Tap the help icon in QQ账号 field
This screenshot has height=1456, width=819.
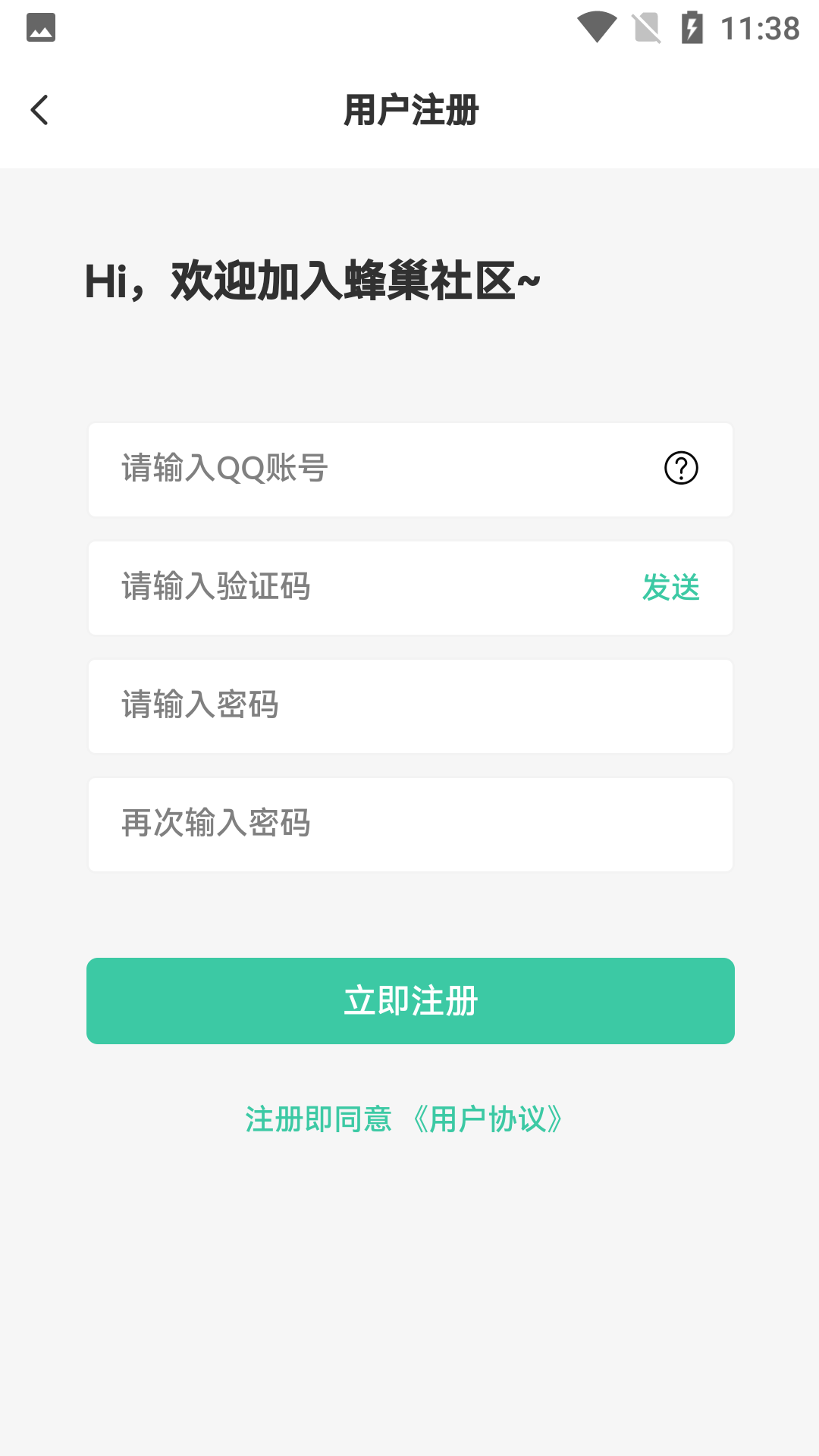pyautogui.click(x=681, y=468)
